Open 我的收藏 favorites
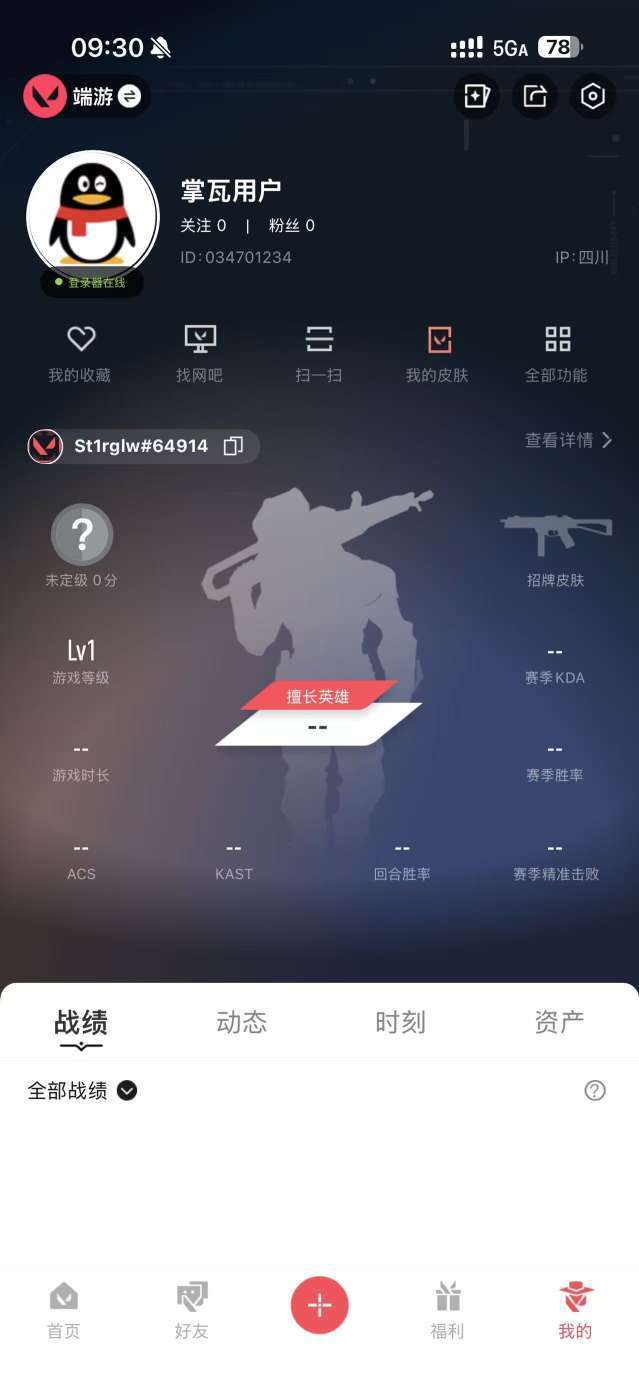 80,354
